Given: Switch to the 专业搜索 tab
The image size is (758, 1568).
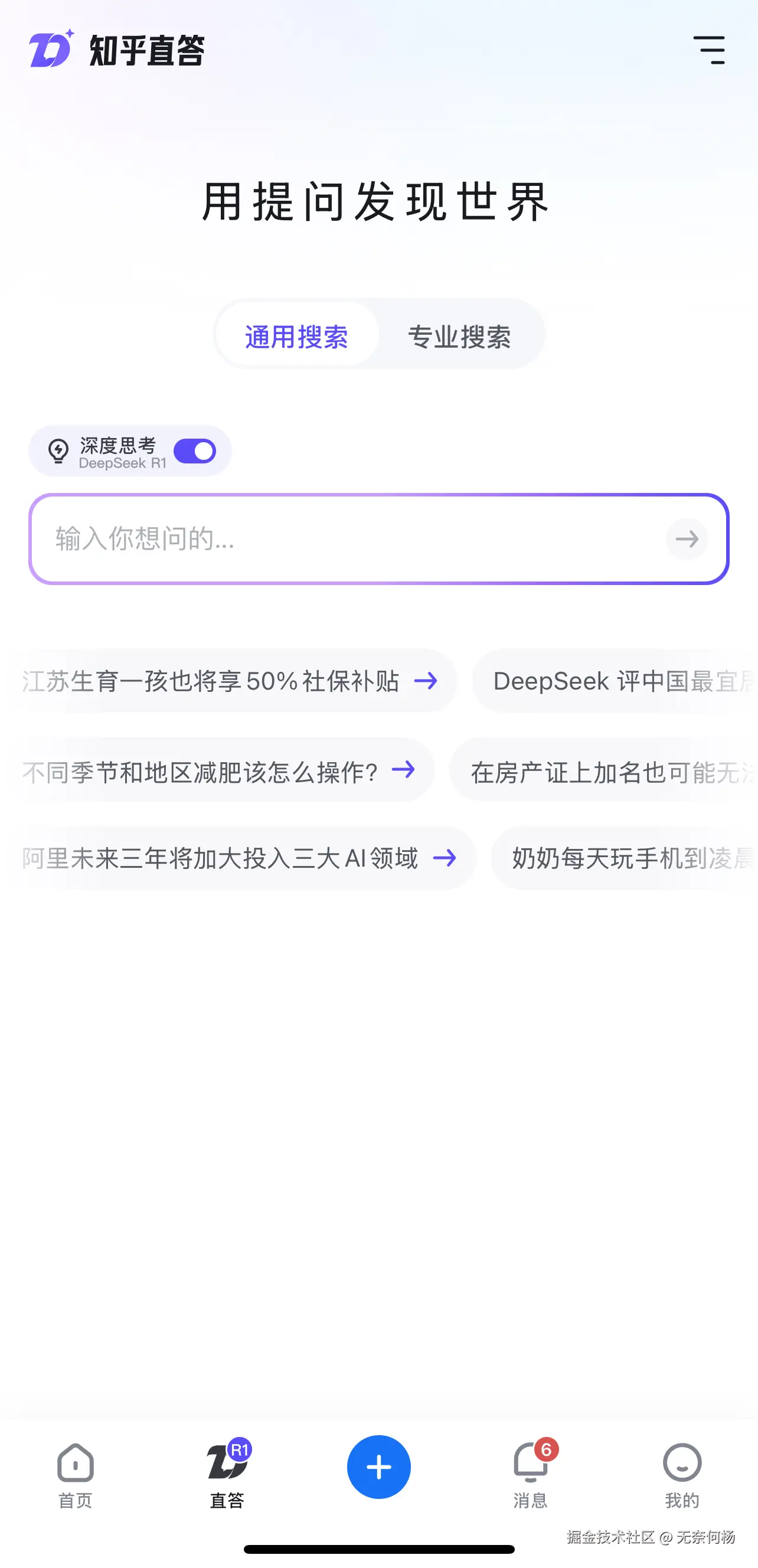Looking at the screenshot, I should 459,336.
